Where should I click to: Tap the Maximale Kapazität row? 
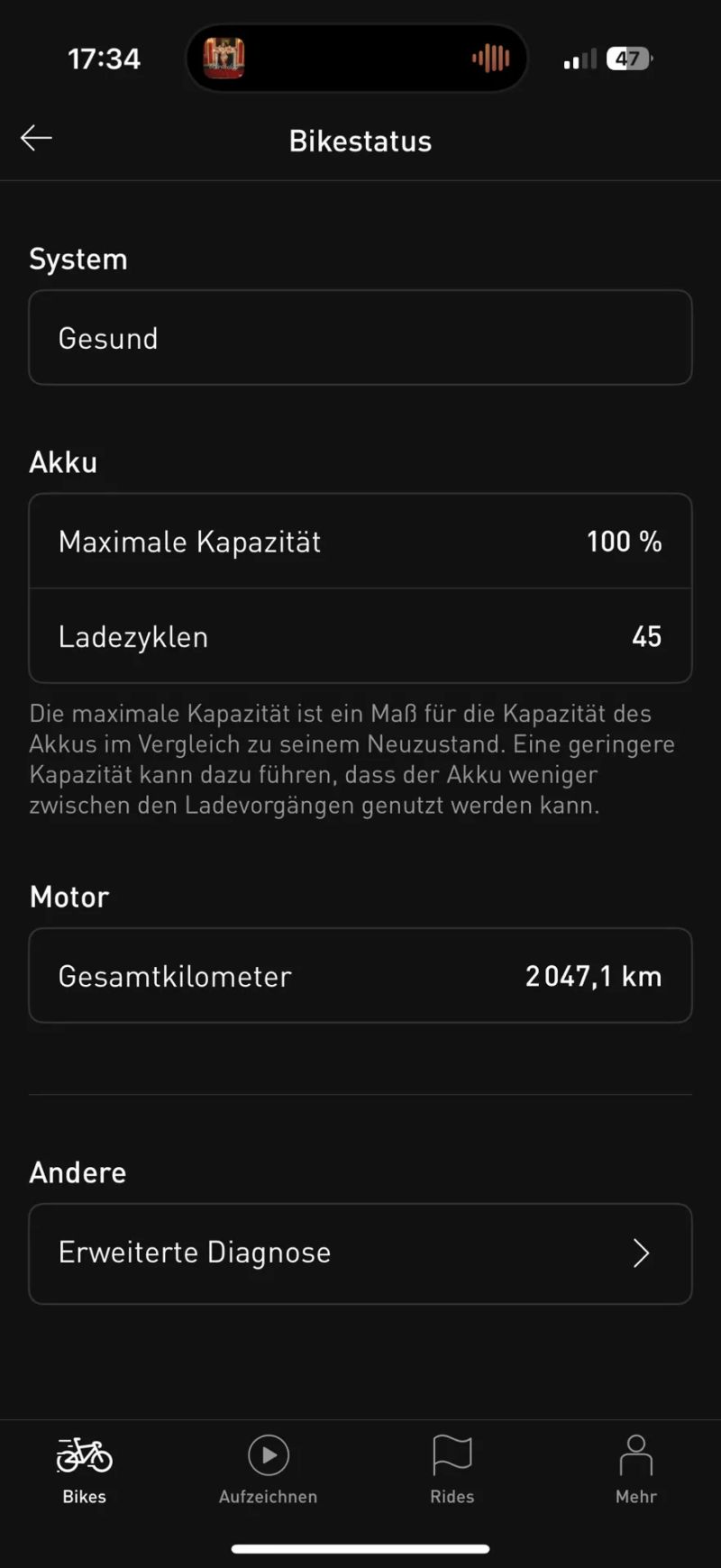[x=360, y=541]
